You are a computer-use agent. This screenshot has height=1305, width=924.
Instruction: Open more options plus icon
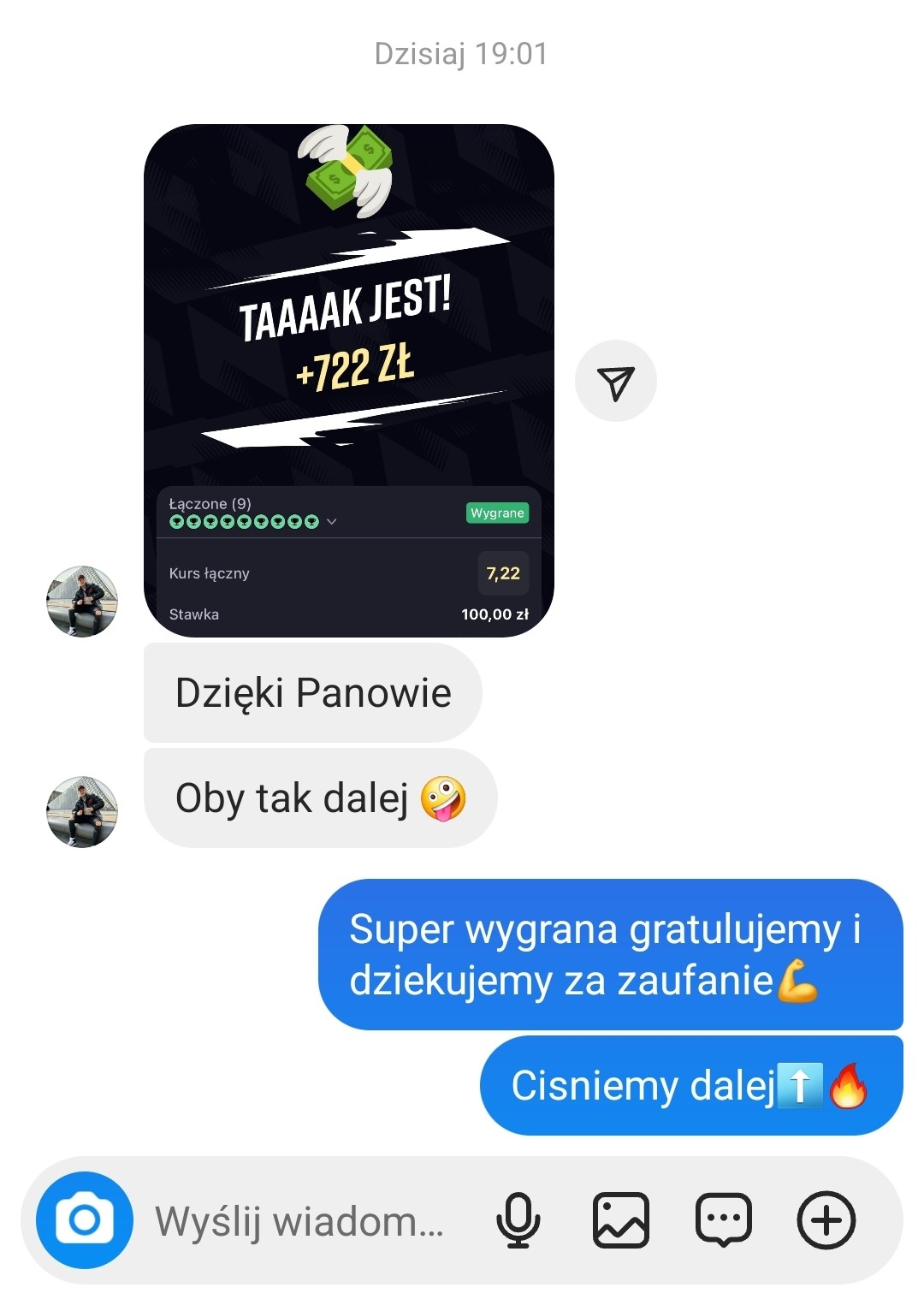[x=826, y=1220]
